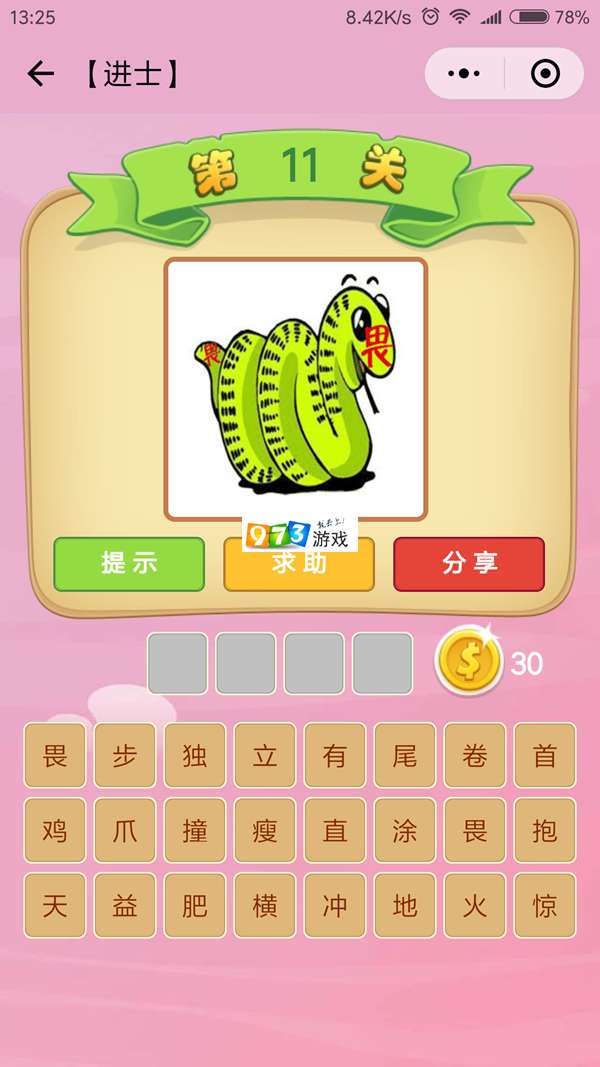Choose the 撞 character
Screen dimensions: 600x1067
click(x=195, y=830)
